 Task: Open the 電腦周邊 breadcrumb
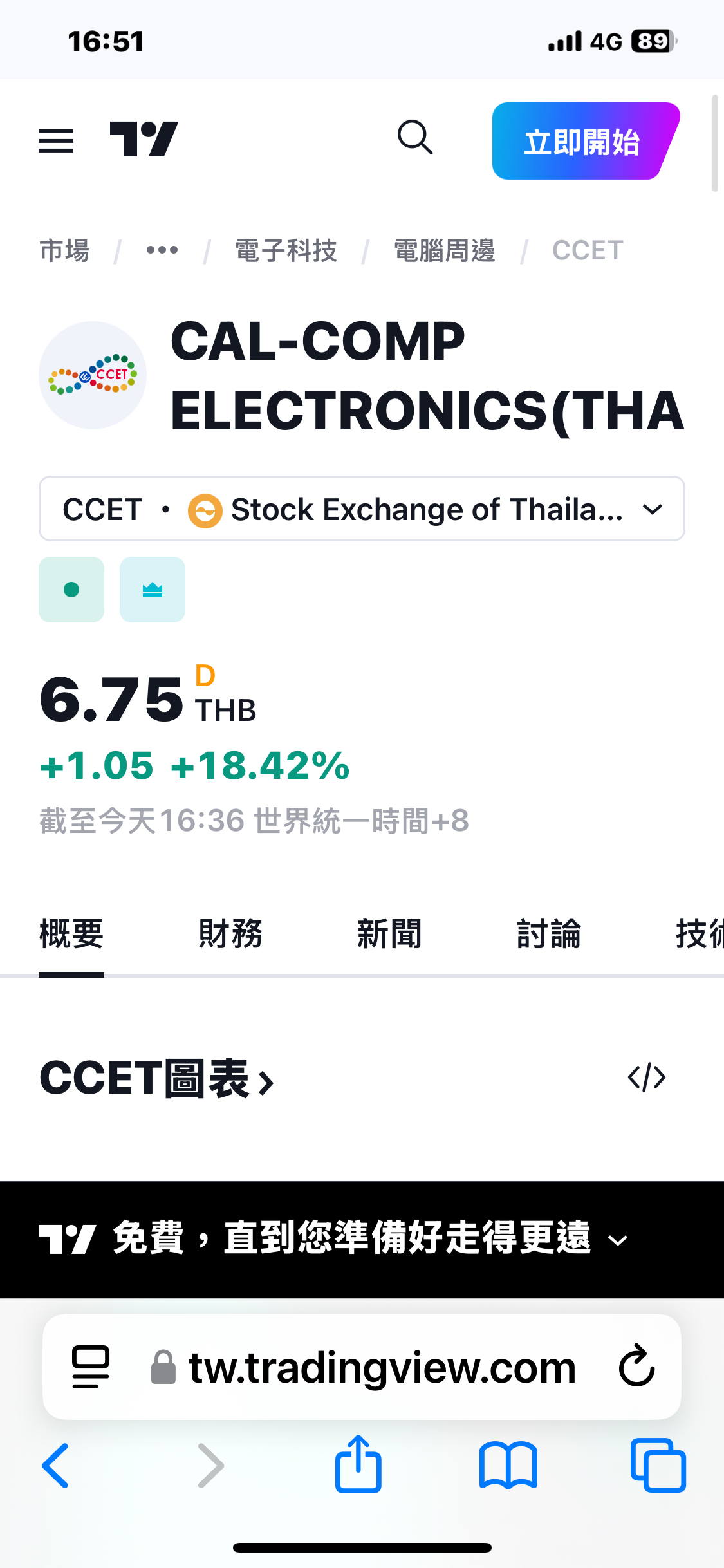pos(445,250)
